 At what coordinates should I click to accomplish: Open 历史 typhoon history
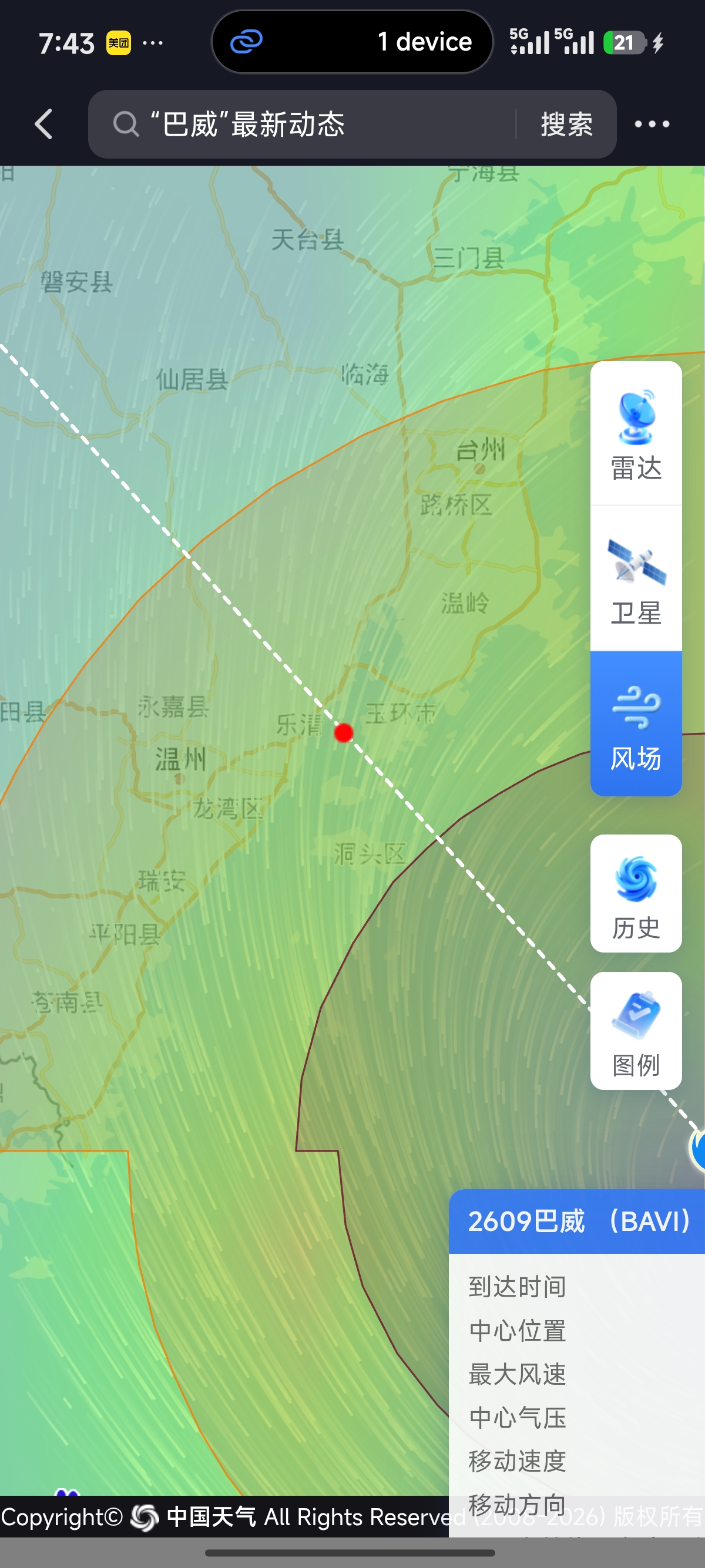pyautogui.click(x=636, y=894)
